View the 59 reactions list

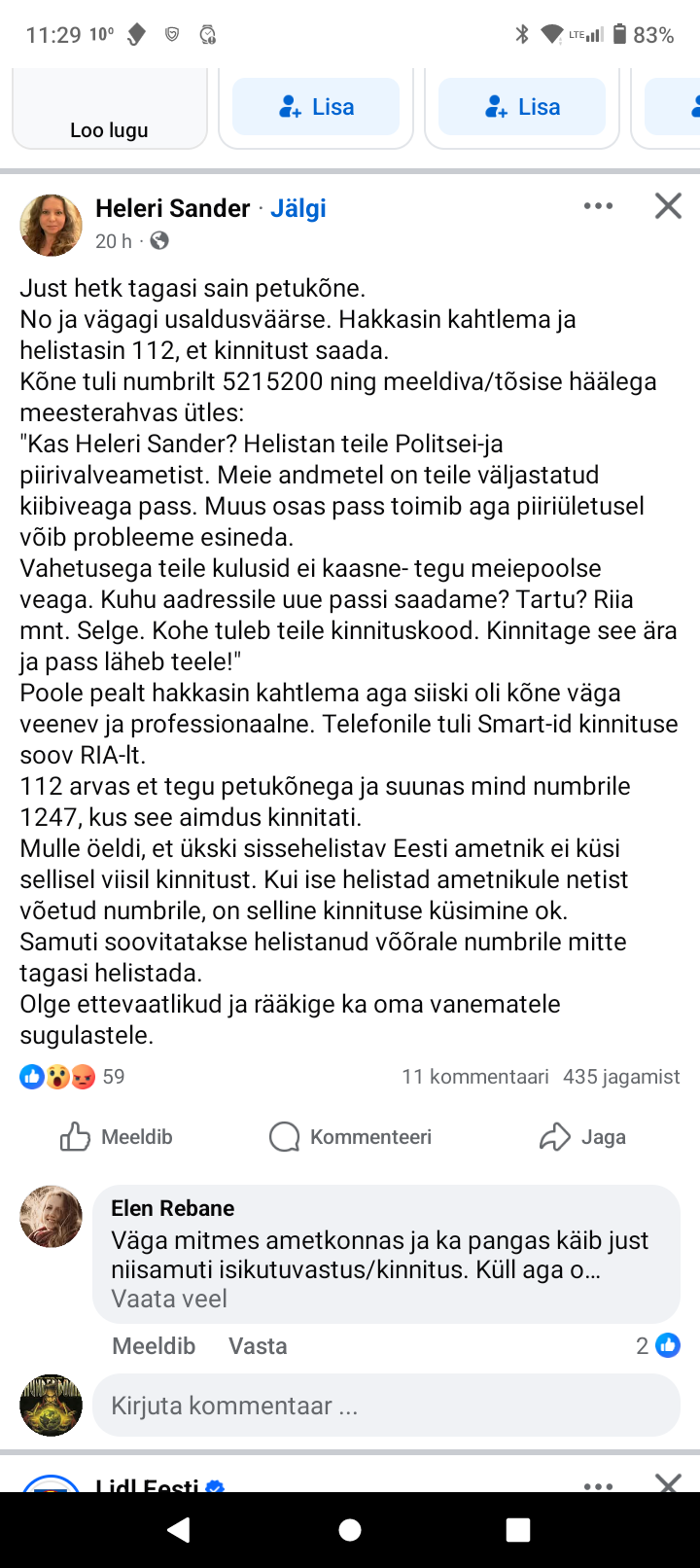click(x=73, y=1077)
